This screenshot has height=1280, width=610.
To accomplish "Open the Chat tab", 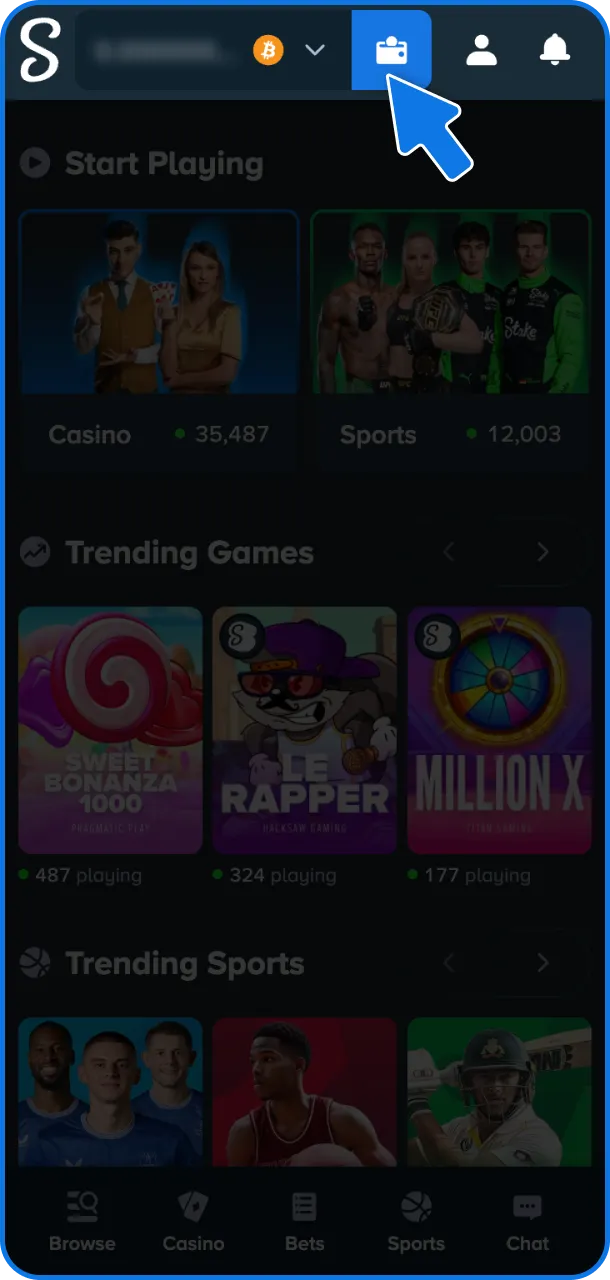I will (527, 1222).
